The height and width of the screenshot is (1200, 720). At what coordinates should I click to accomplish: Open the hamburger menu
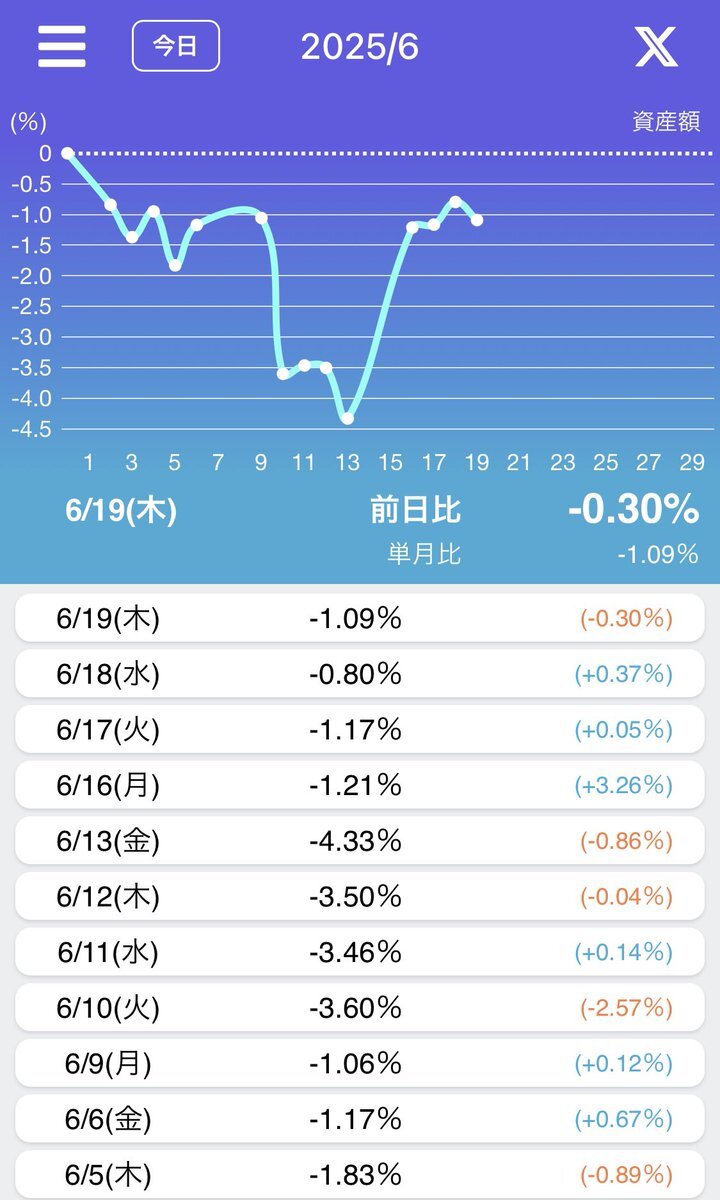pos(62,46)
